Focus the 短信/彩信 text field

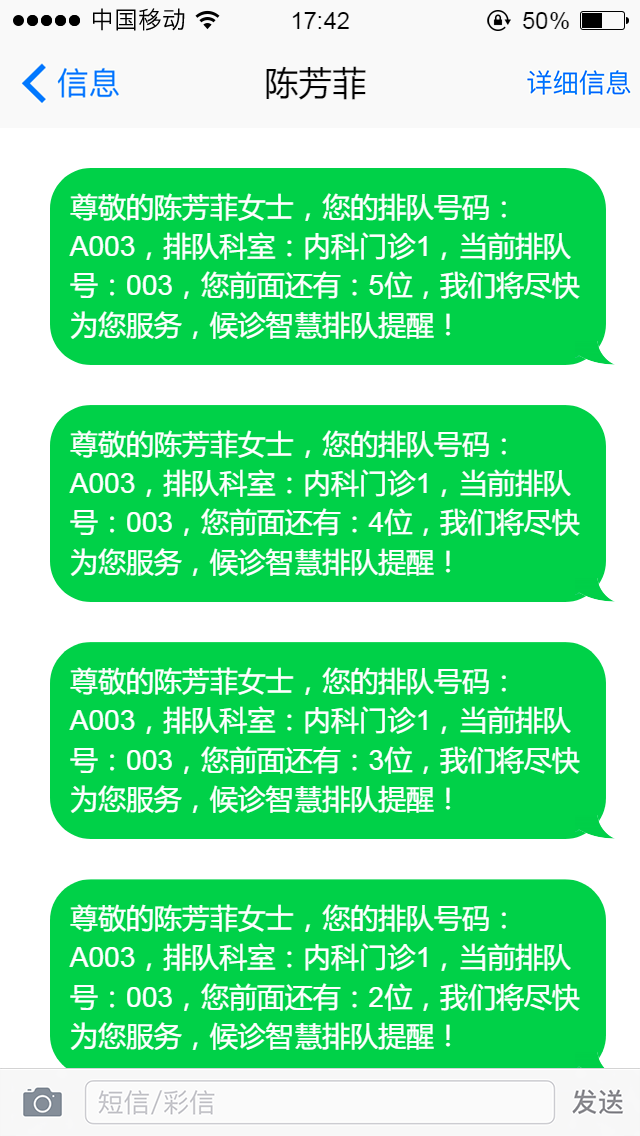320,1102
